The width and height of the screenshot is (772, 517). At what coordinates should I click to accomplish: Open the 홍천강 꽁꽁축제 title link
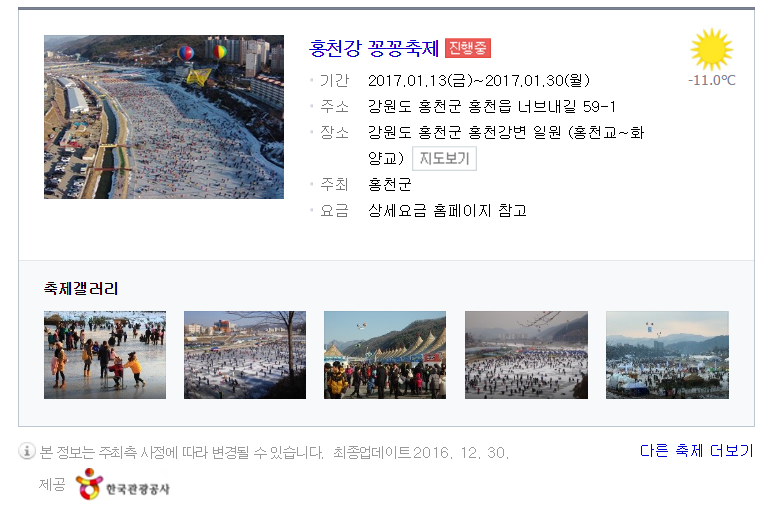tap(374, 48)
